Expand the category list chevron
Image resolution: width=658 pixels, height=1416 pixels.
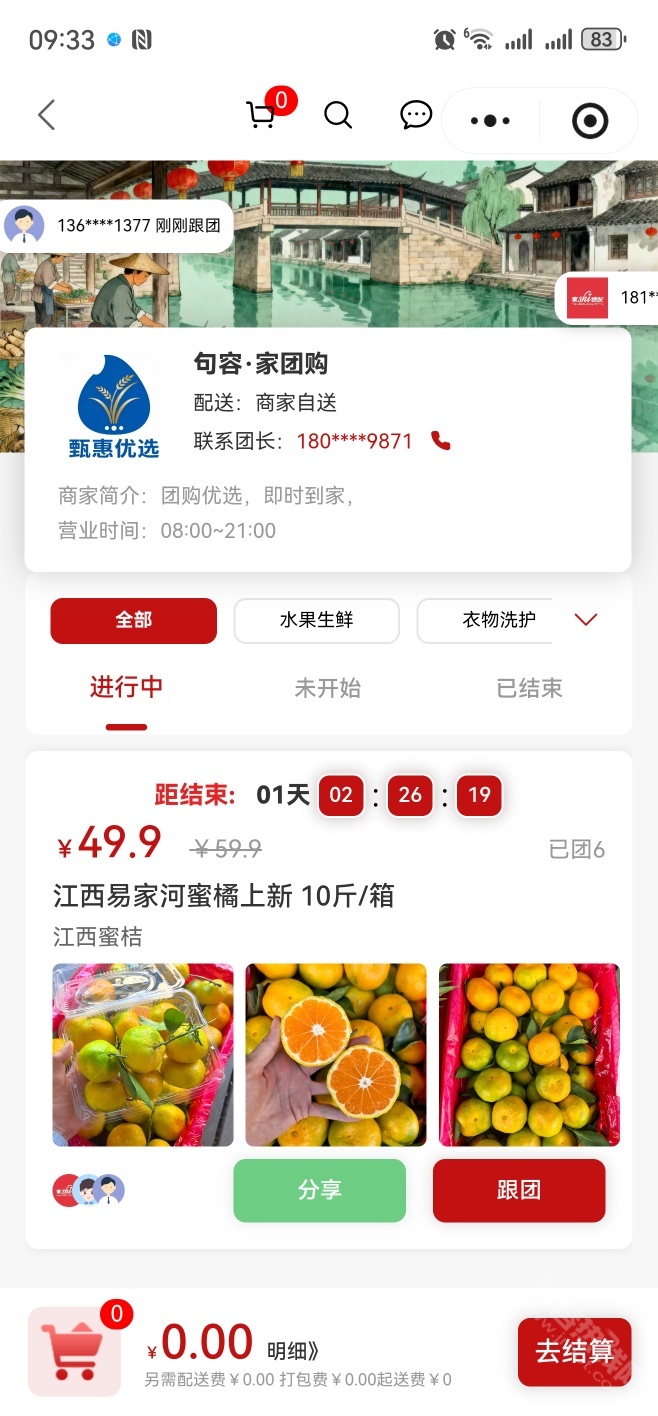coord(586,620)
